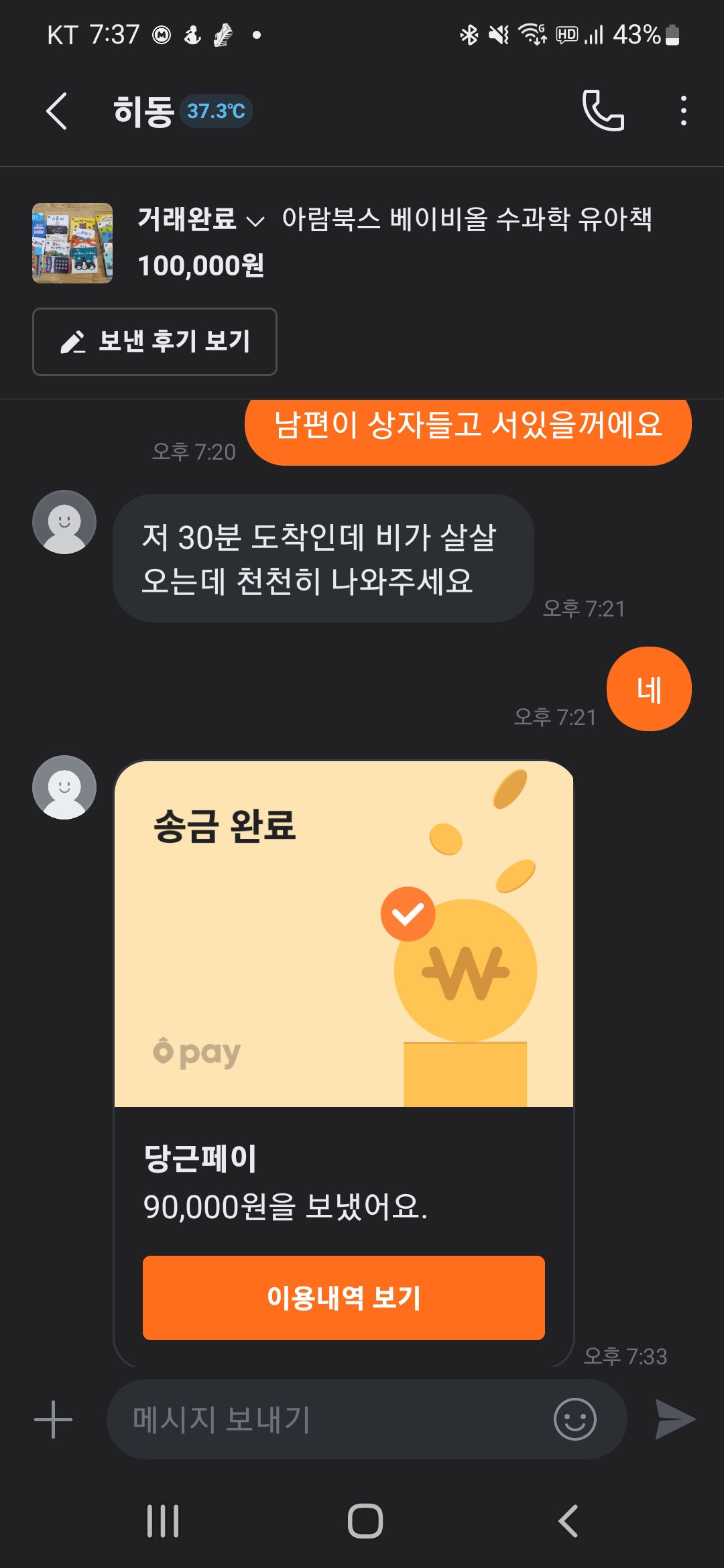
Task: Open 히동's profile avatar beside 저 30분 message
Action: click(x=64, y=522)
